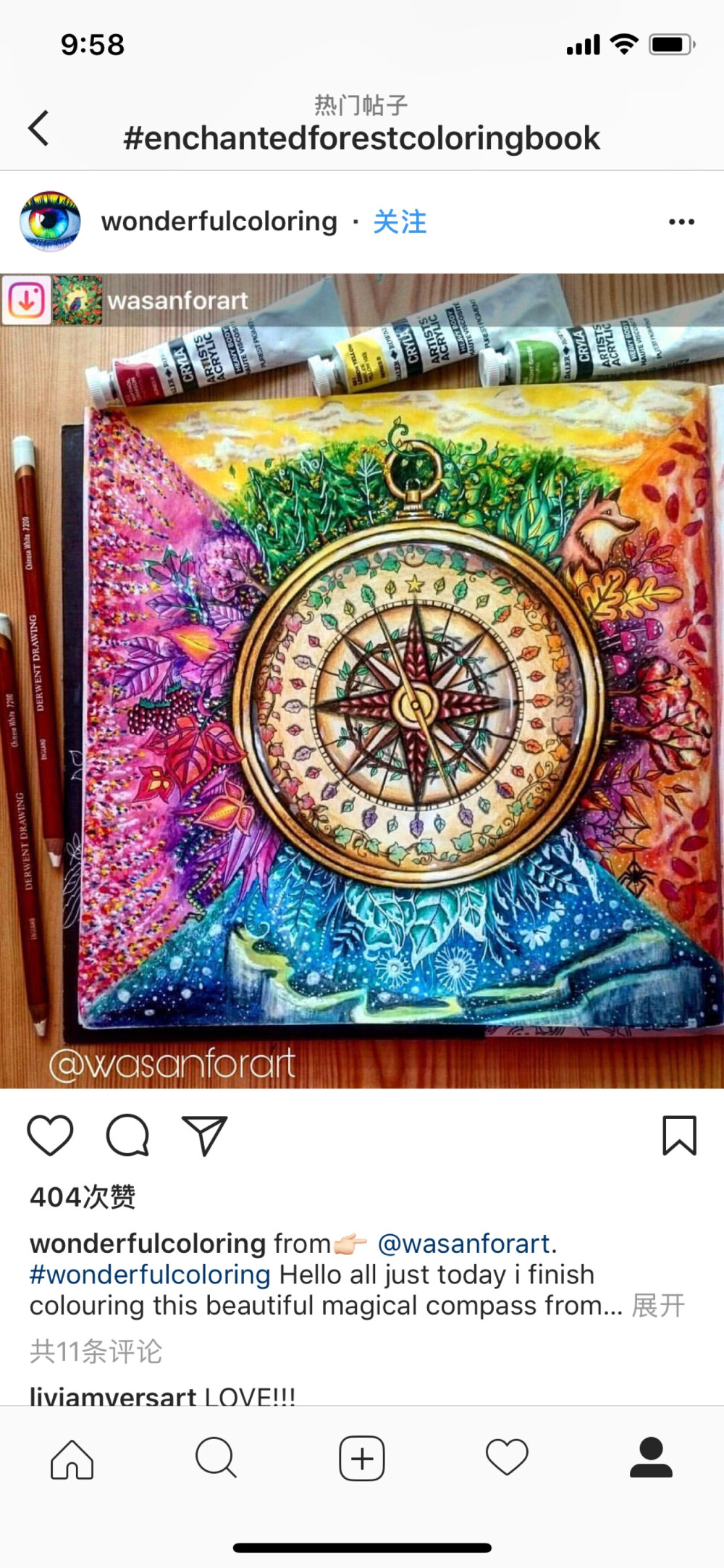Open the post's three-dot overflow menu
724x1568 pixels.
(681, 222)
